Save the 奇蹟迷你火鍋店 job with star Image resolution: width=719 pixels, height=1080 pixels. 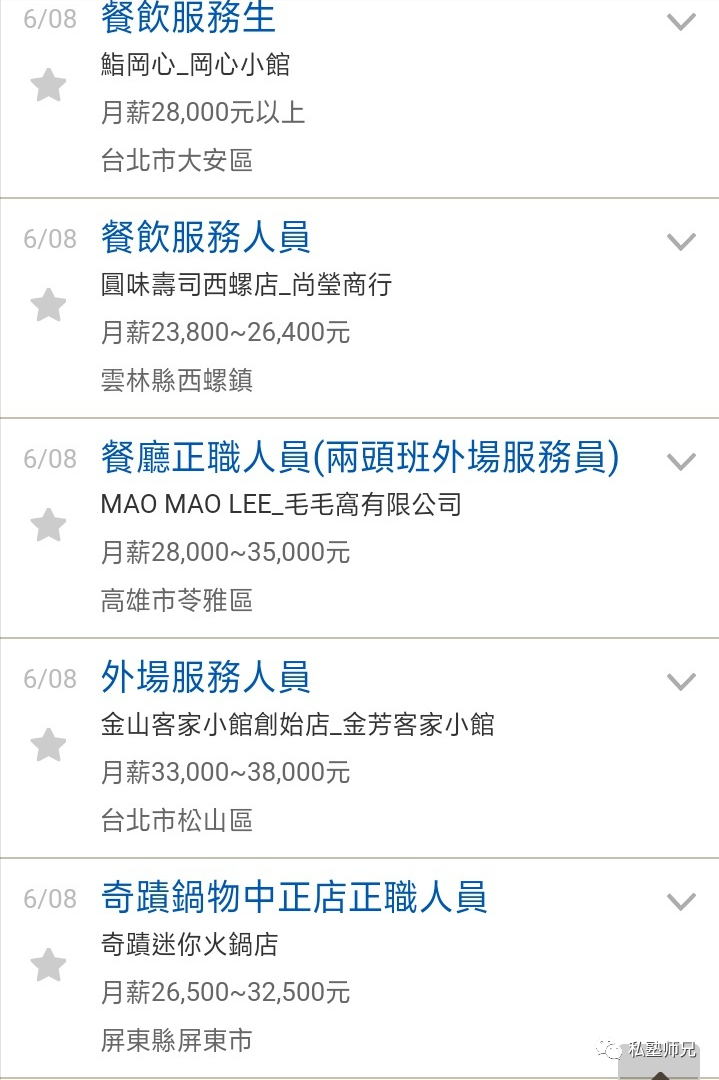[x=48, y=965]
